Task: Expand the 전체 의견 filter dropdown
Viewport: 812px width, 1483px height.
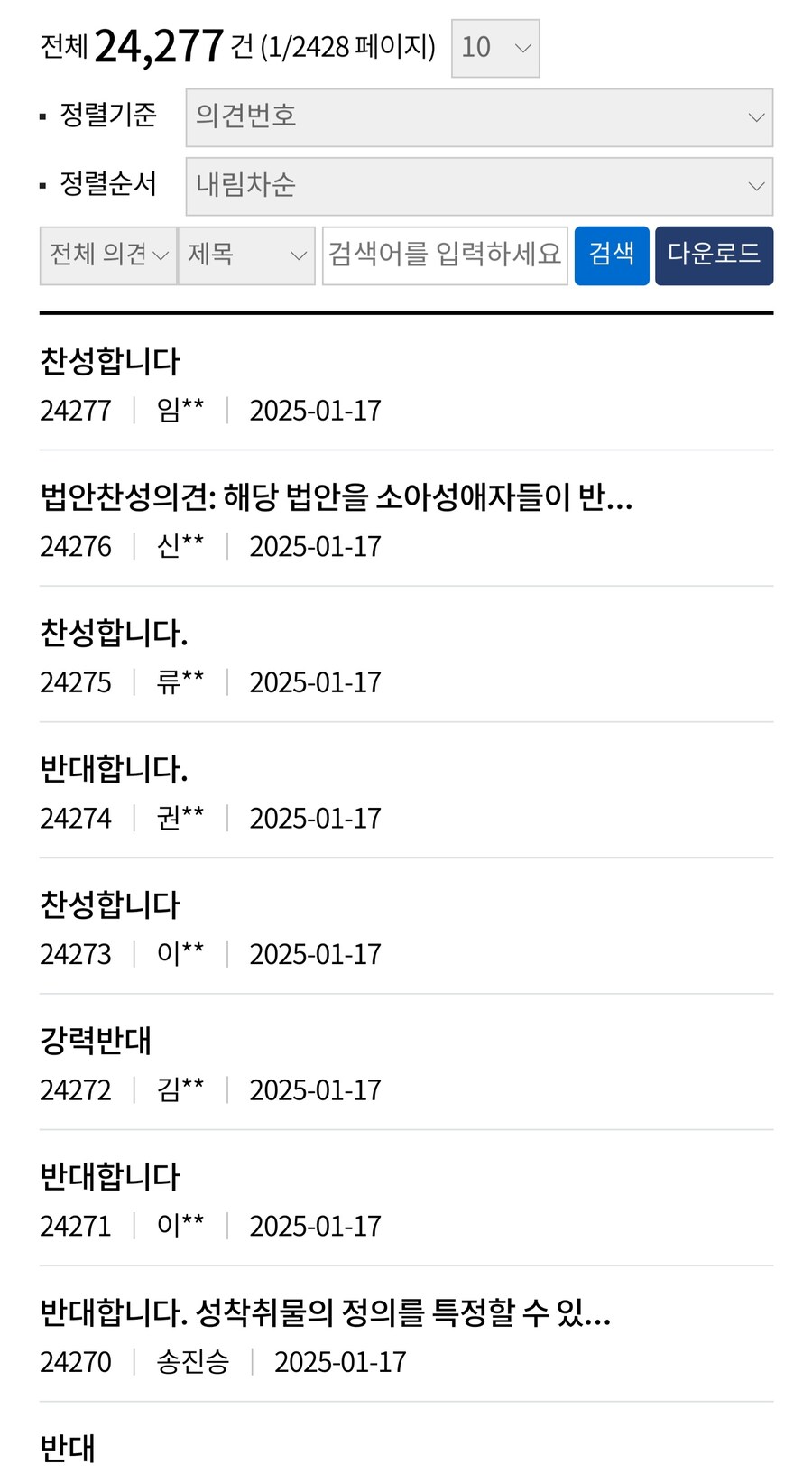Action: pos(106,255)
